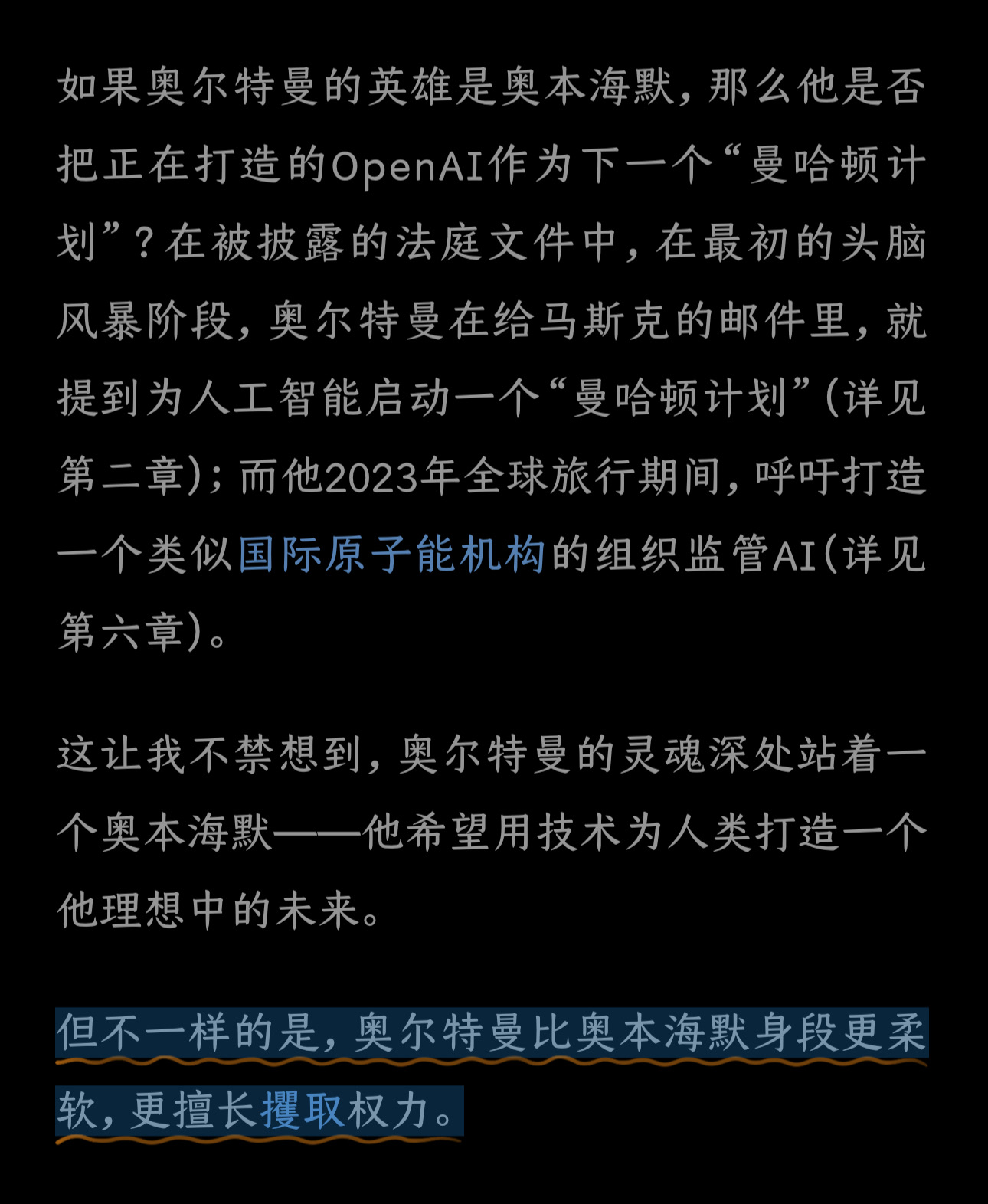This screenshot has height=1204, width=988.
Task: Tap the highlighted word 攫取
Action: click(x=303, y=1110)
